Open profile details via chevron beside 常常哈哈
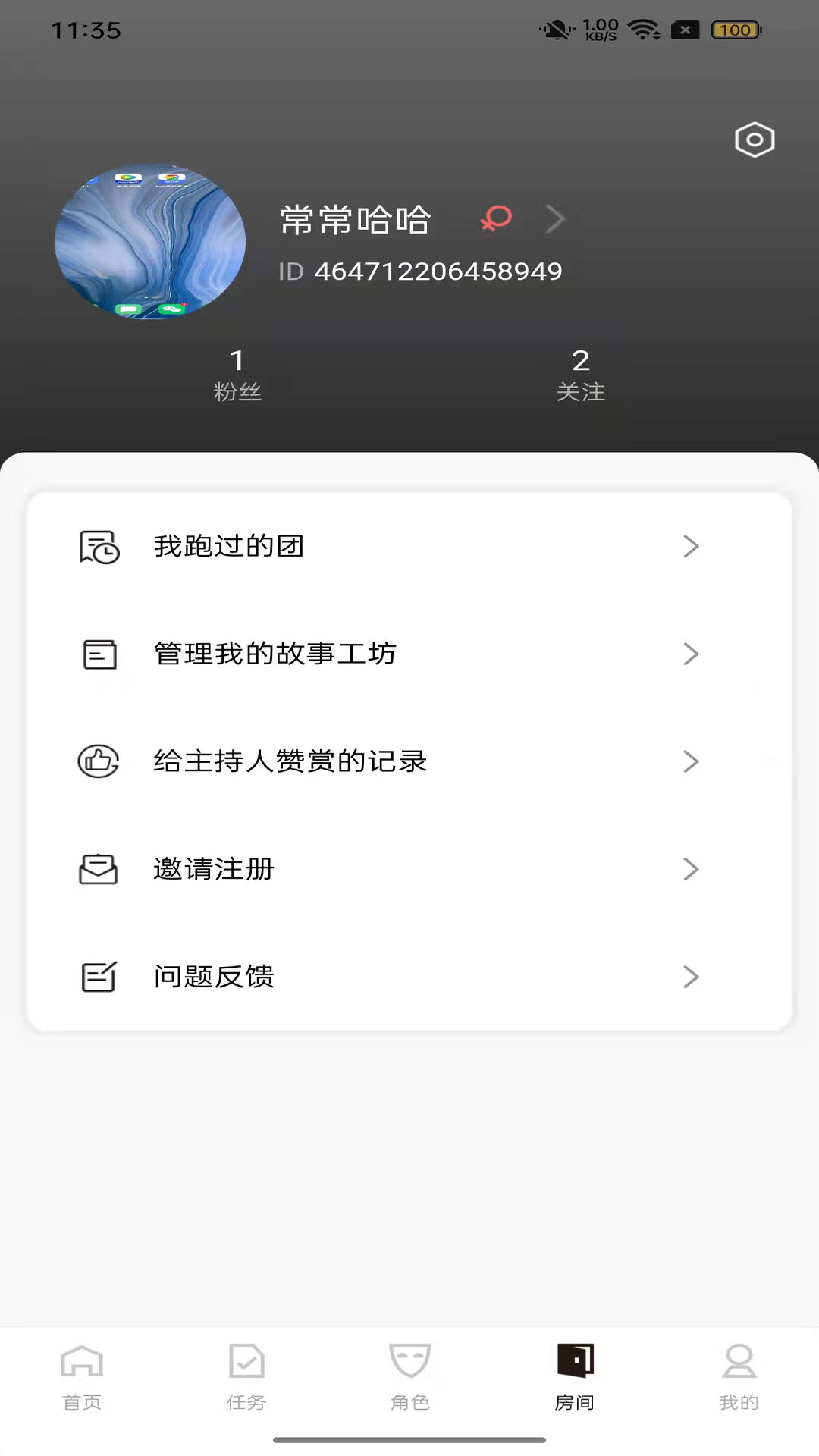819x1456 pixels. (x=554, y=219)
